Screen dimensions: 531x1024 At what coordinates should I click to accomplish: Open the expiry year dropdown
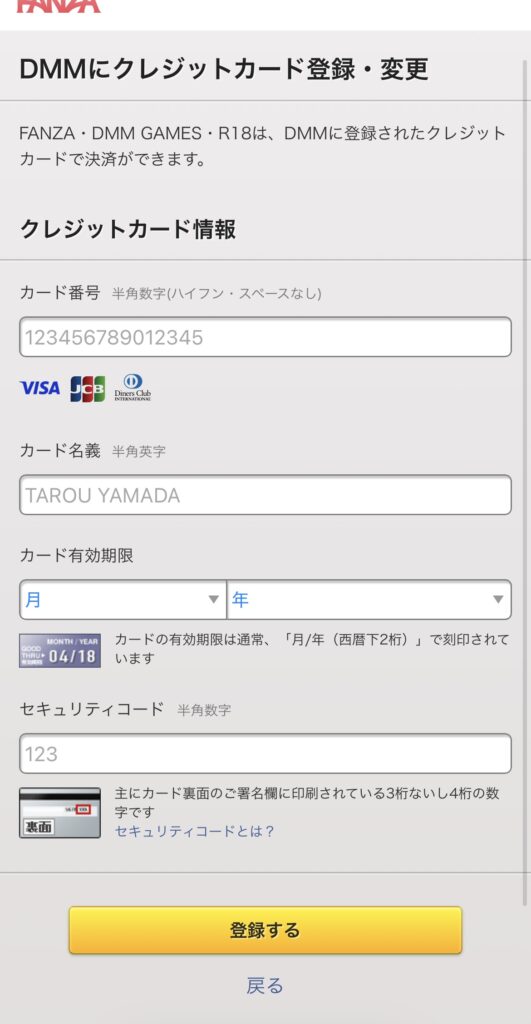pos(369,600)
